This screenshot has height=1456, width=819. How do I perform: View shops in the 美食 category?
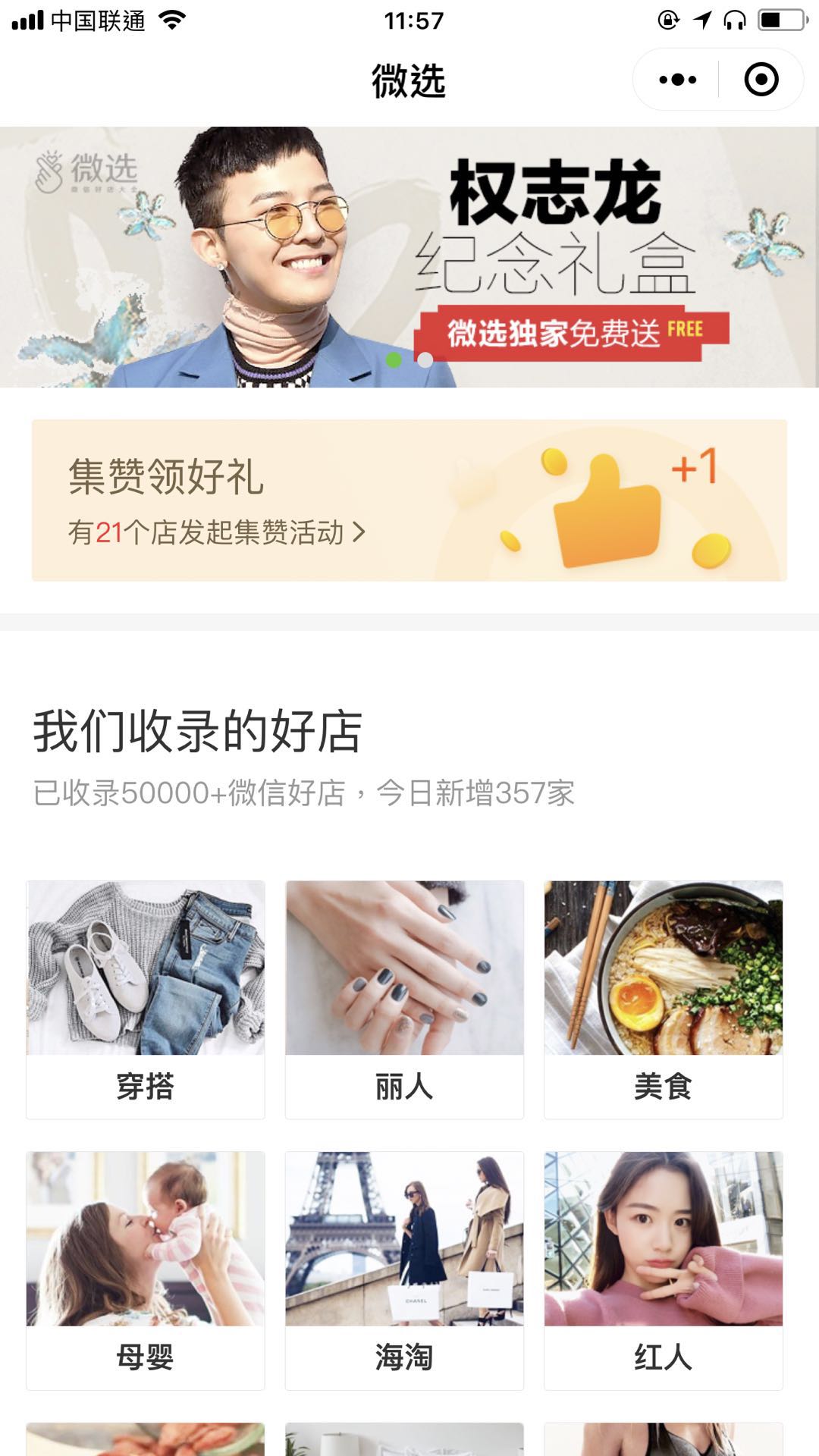click(664, 999)
